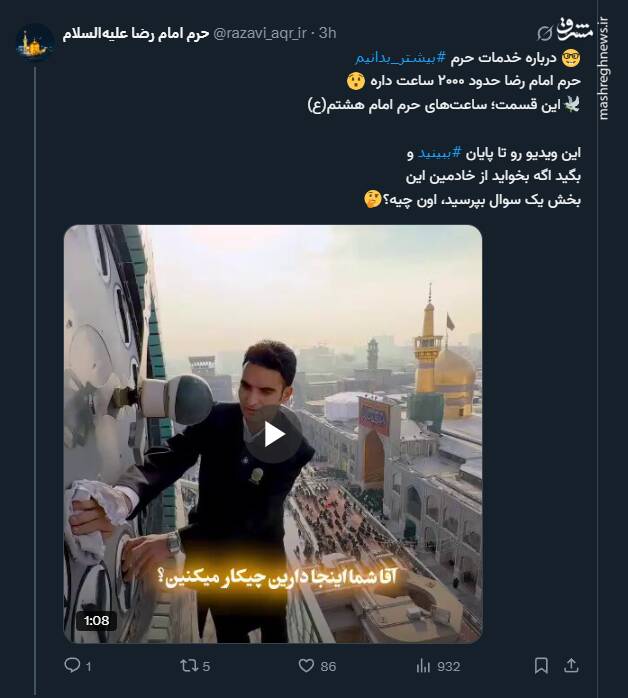Open the profile avatar of the poster
The width and height of the screenshot is (628, 698).
(x=35, y=42)
